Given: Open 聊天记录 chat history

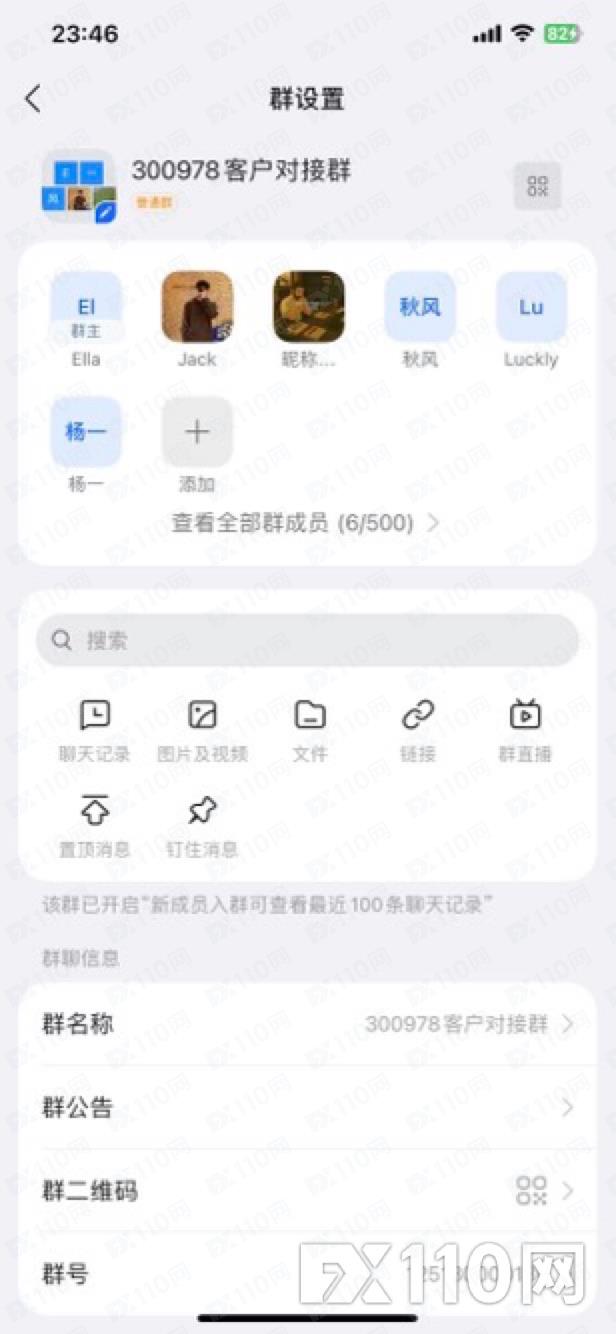Looking at the screenshot, I should tap(95, 729).
